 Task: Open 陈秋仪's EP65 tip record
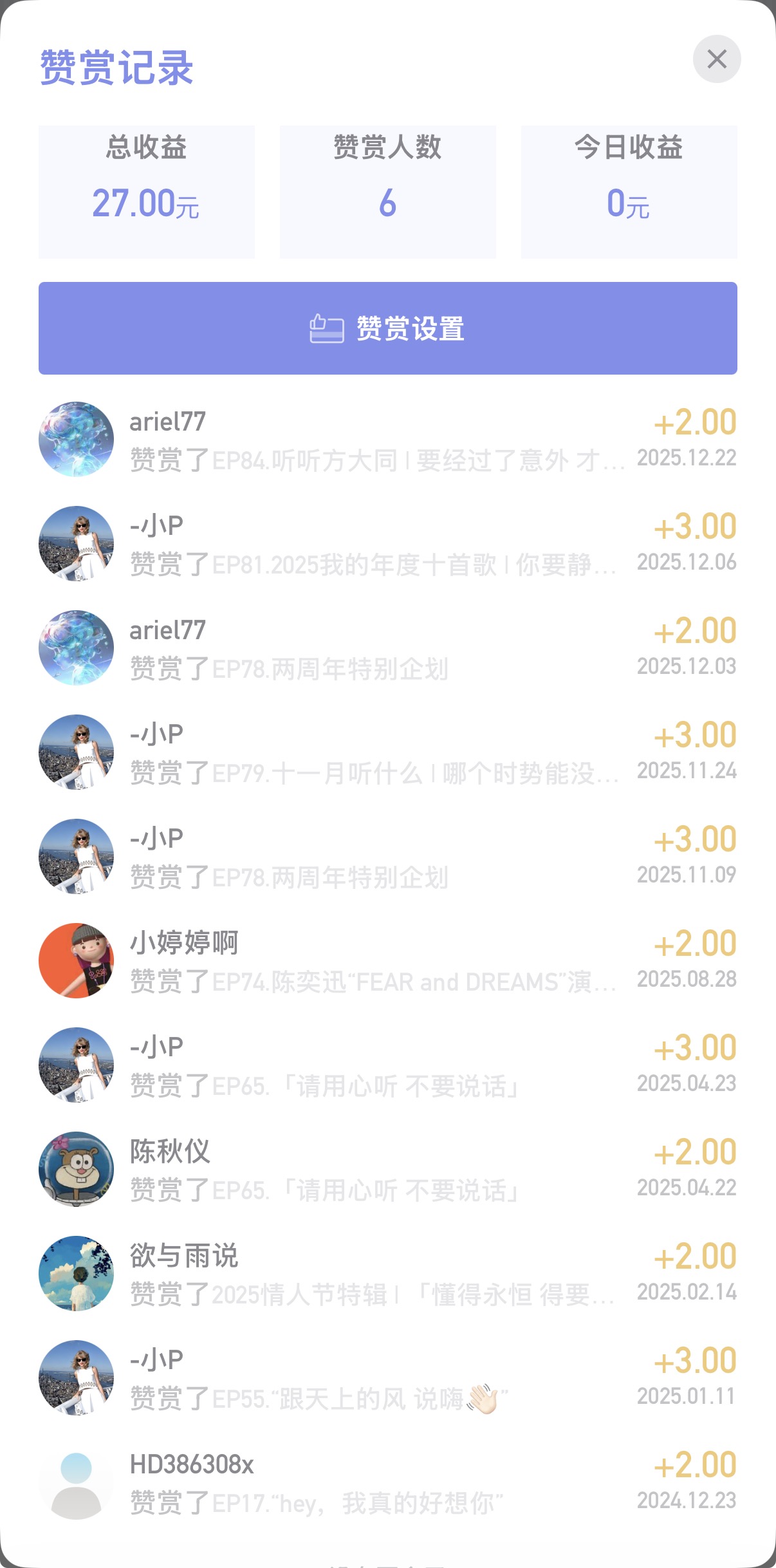(x=387, y=1170)
